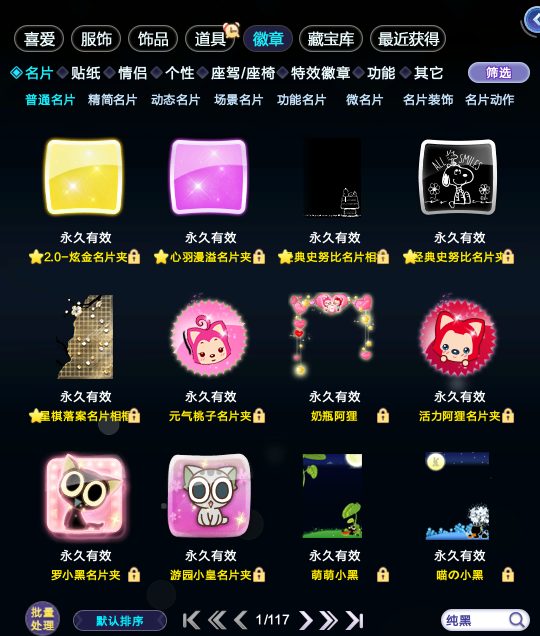Open 批量处理 batch processing
This screenshot has width=540, height=636.
click(42, 619)
